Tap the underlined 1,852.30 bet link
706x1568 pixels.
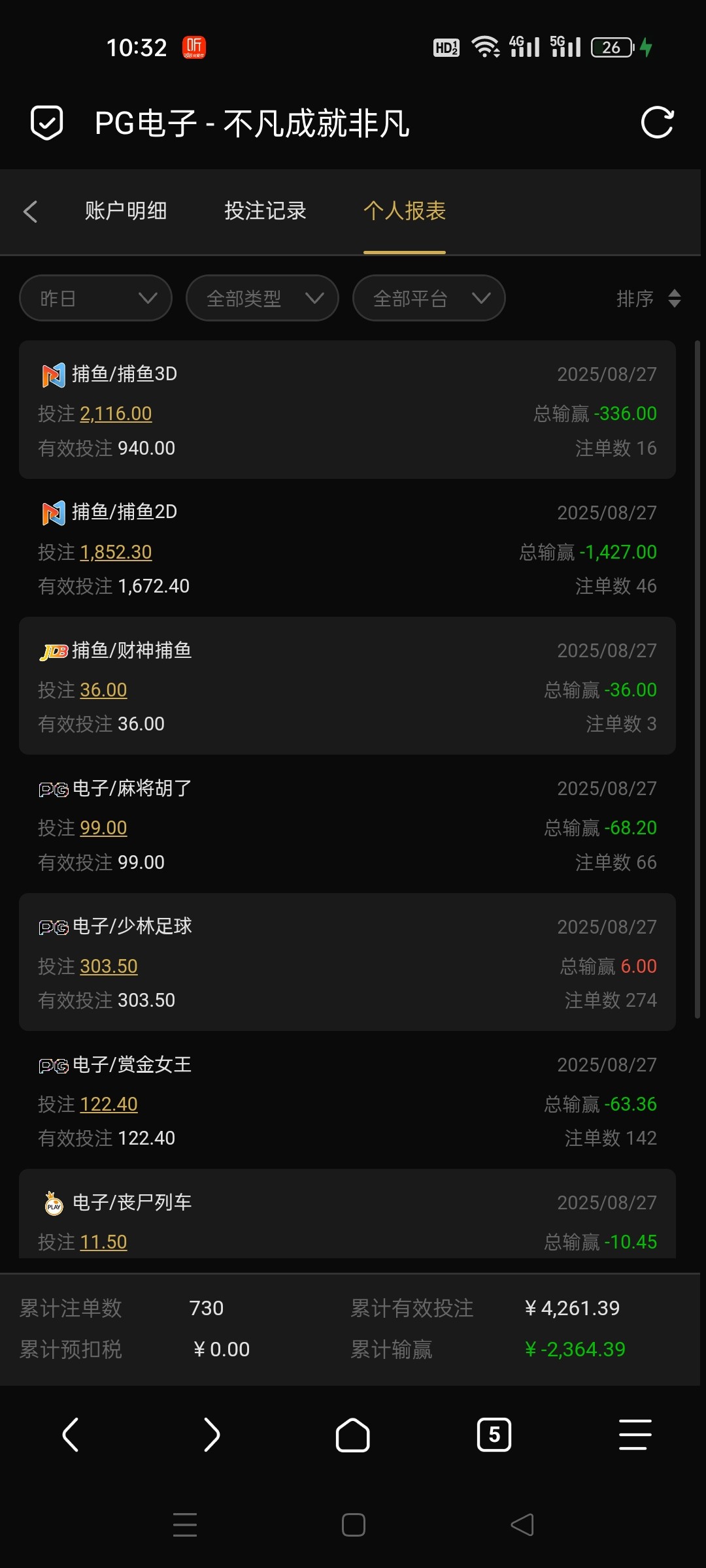click(116, 552)
